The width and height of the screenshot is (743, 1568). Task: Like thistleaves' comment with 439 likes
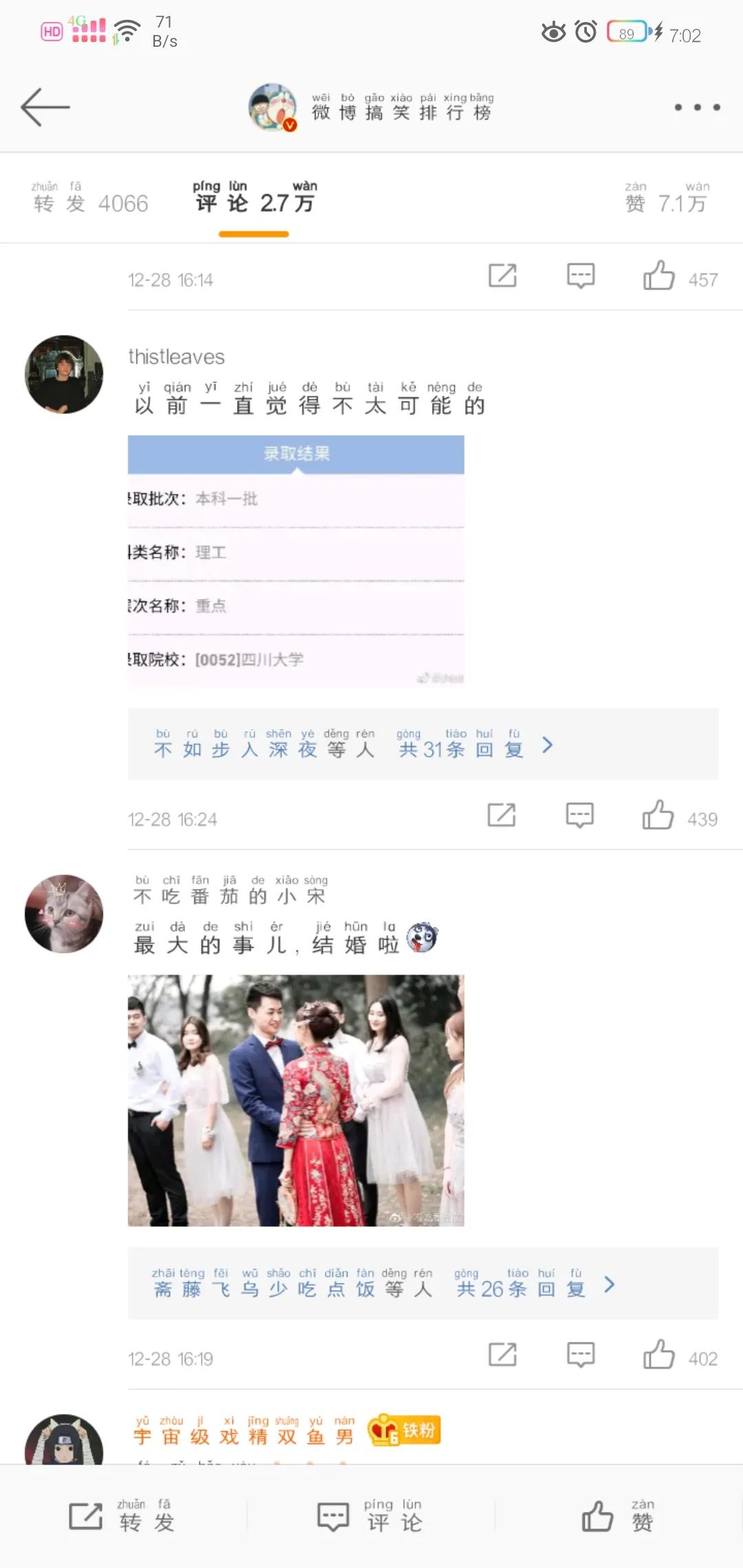tap(658, 816)
